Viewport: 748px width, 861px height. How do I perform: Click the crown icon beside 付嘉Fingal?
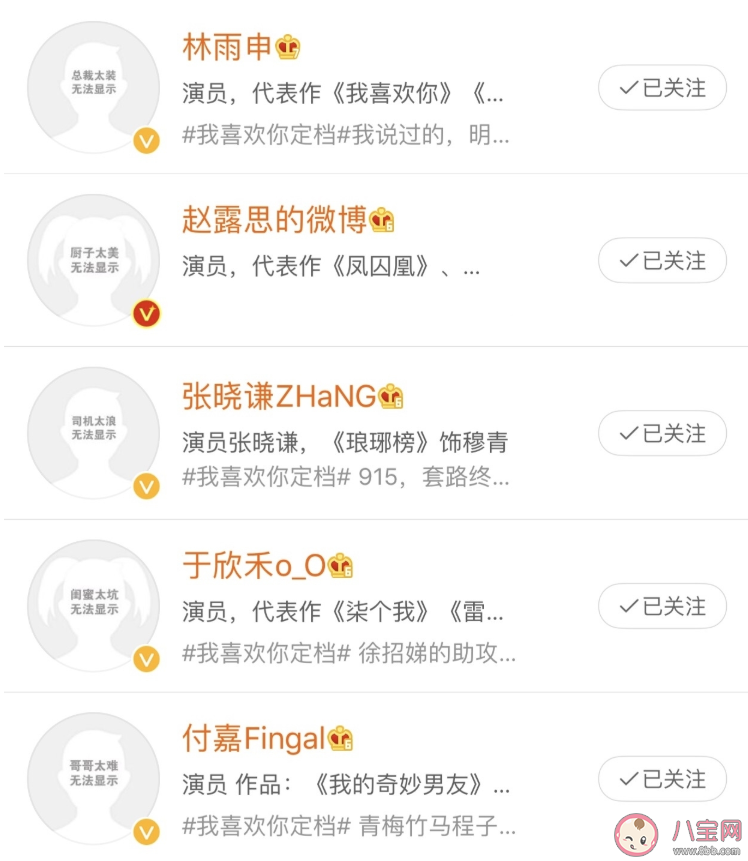pos(338,738)
